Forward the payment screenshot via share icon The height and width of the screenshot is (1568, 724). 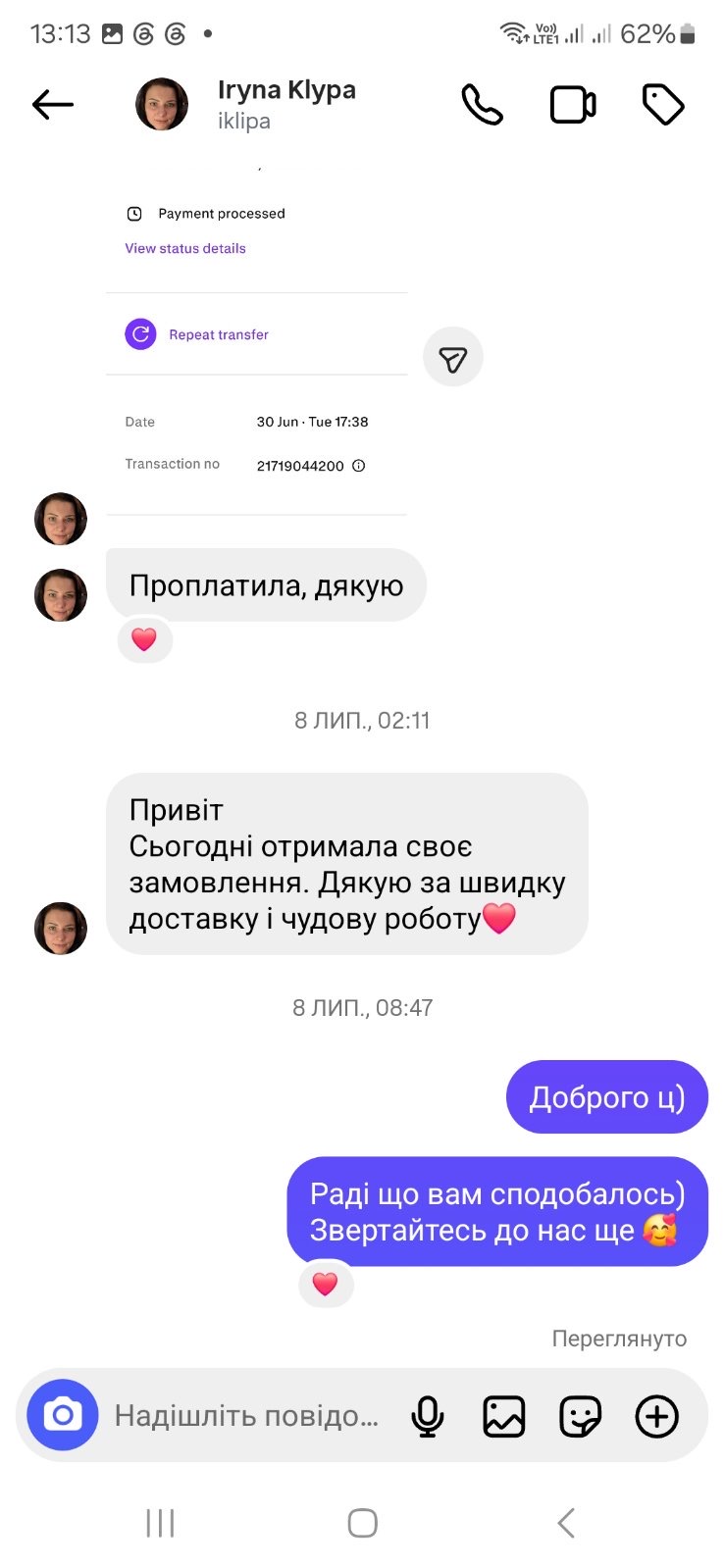[x=452, y=357]
